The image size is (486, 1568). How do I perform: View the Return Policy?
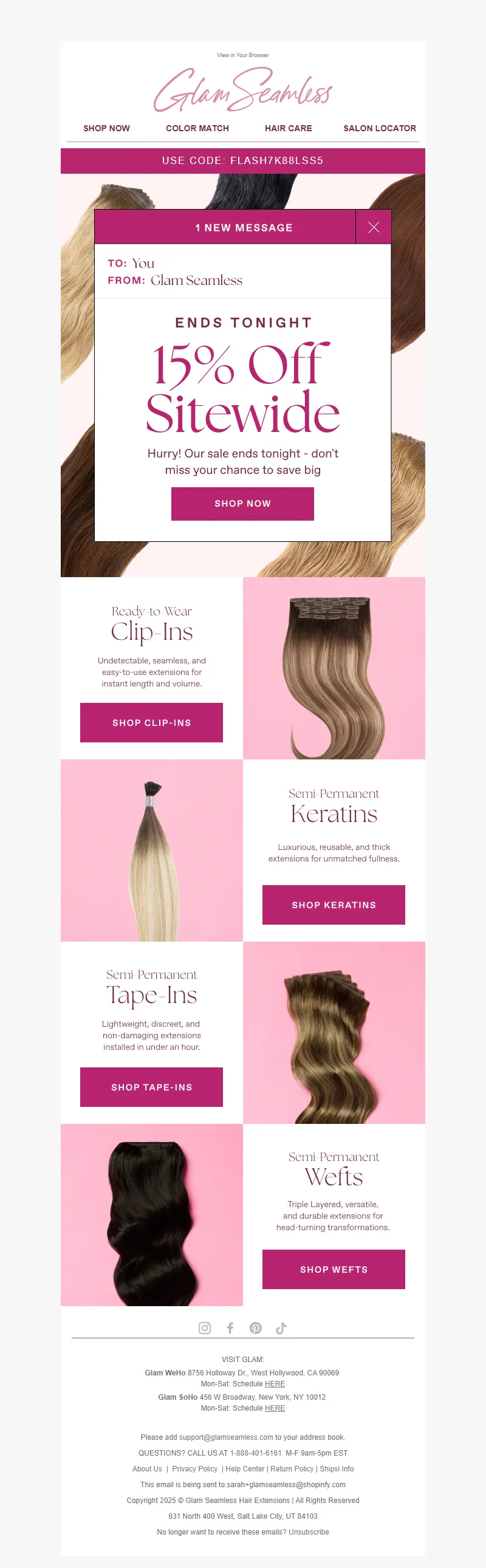[x=292, y=1469]
